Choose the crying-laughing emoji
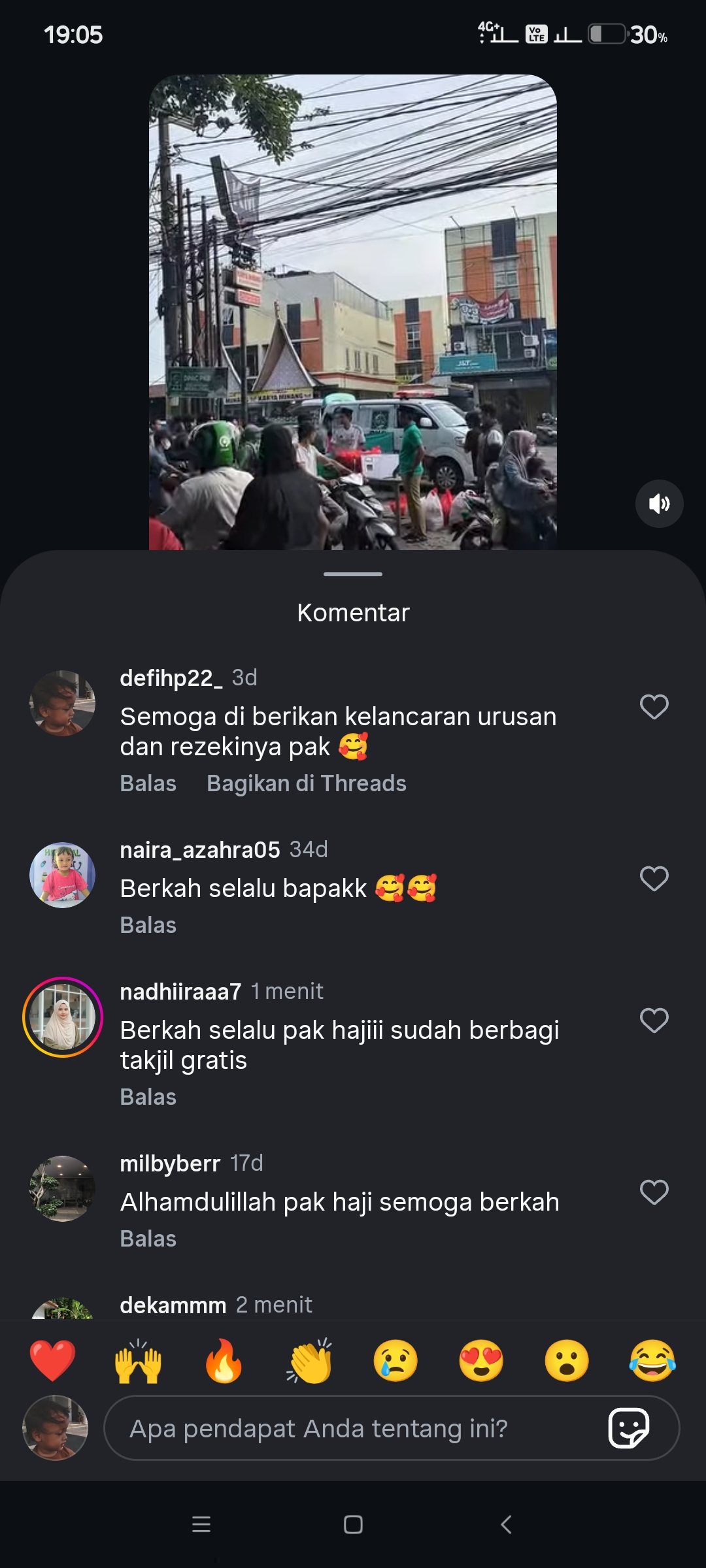706x1568 pixels. point(652,1361)
